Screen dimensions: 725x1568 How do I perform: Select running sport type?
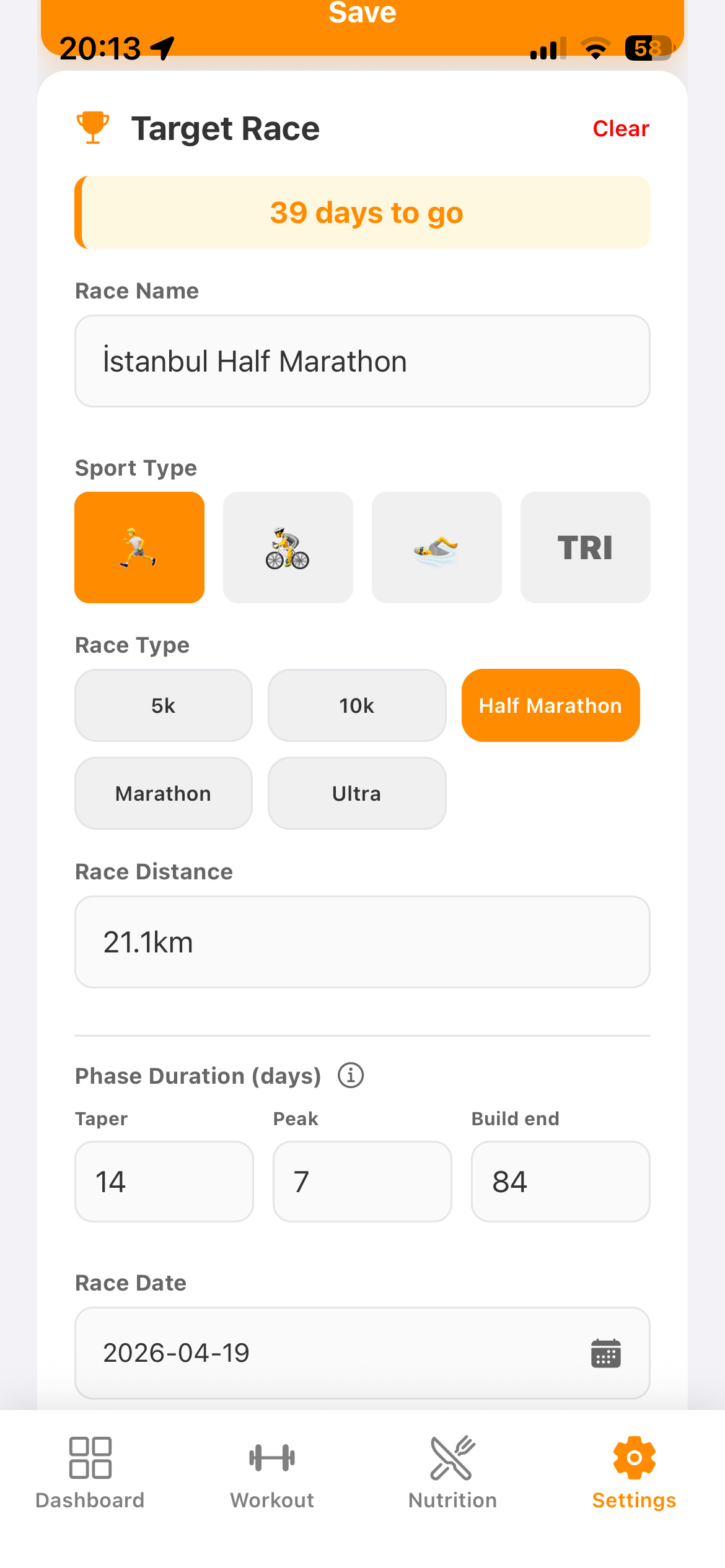point(139,547)
